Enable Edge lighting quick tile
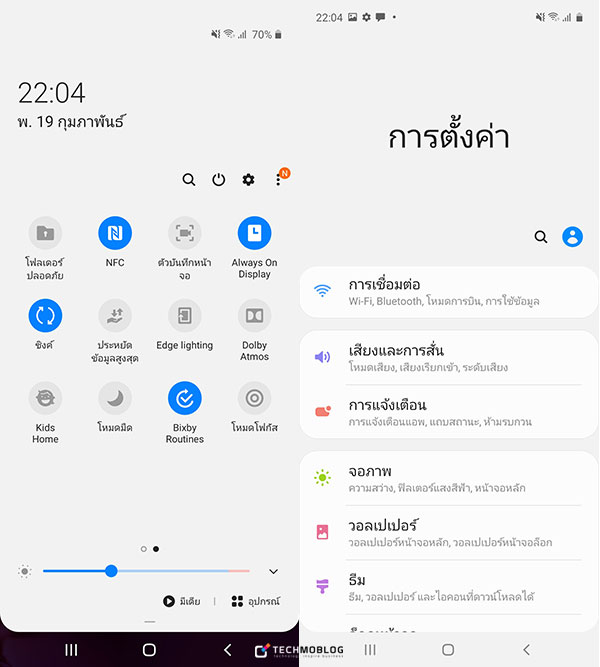This screenshot has width=600, height=667. [x=184, y=316]
